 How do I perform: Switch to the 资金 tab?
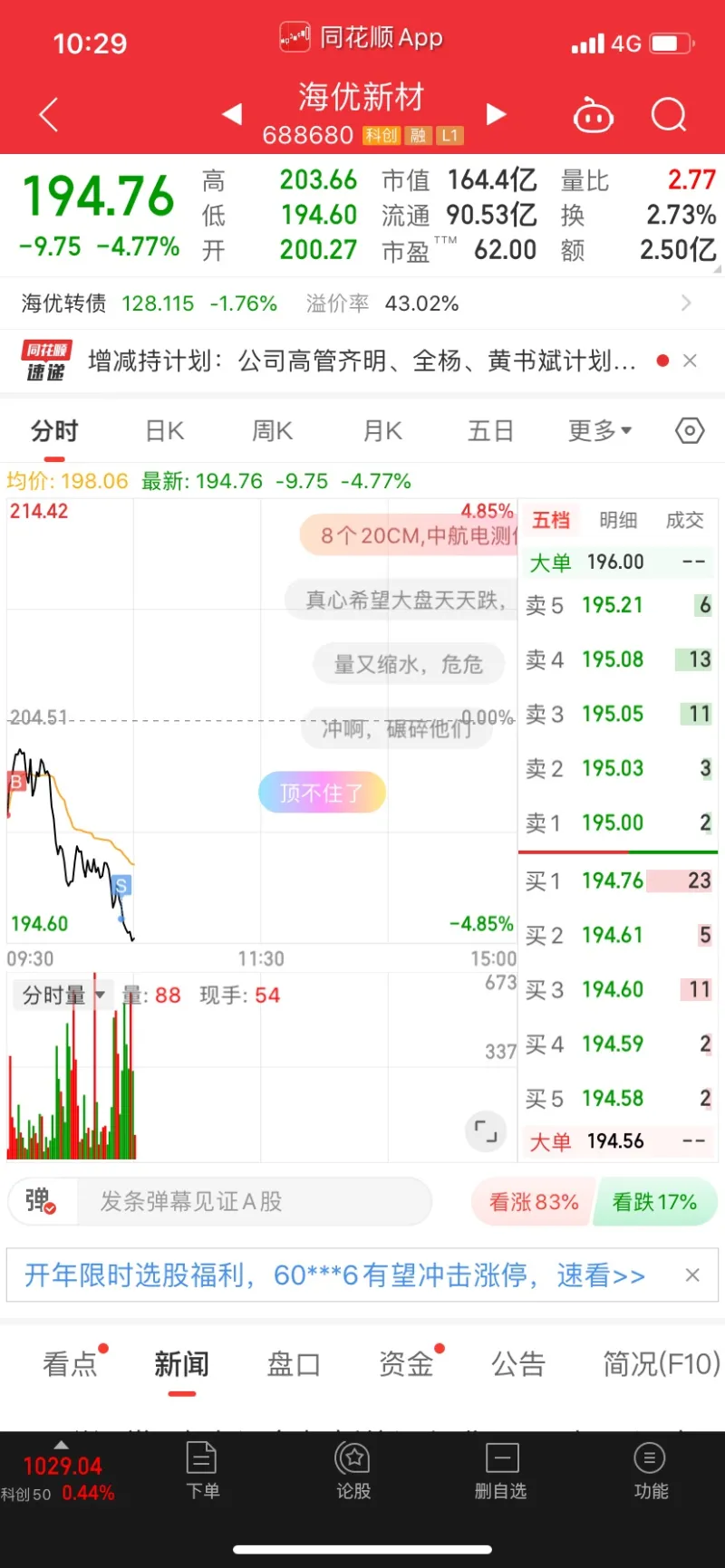click(405, 1364)
